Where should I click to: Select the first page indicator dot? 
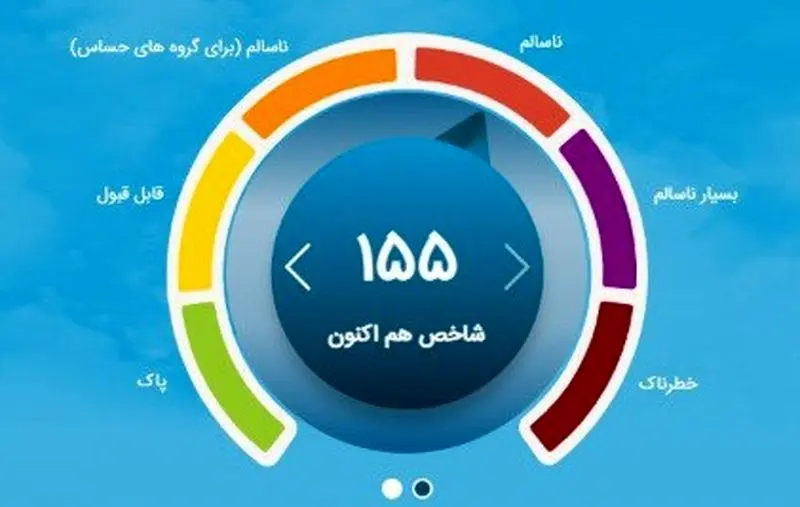coord(393,488)
